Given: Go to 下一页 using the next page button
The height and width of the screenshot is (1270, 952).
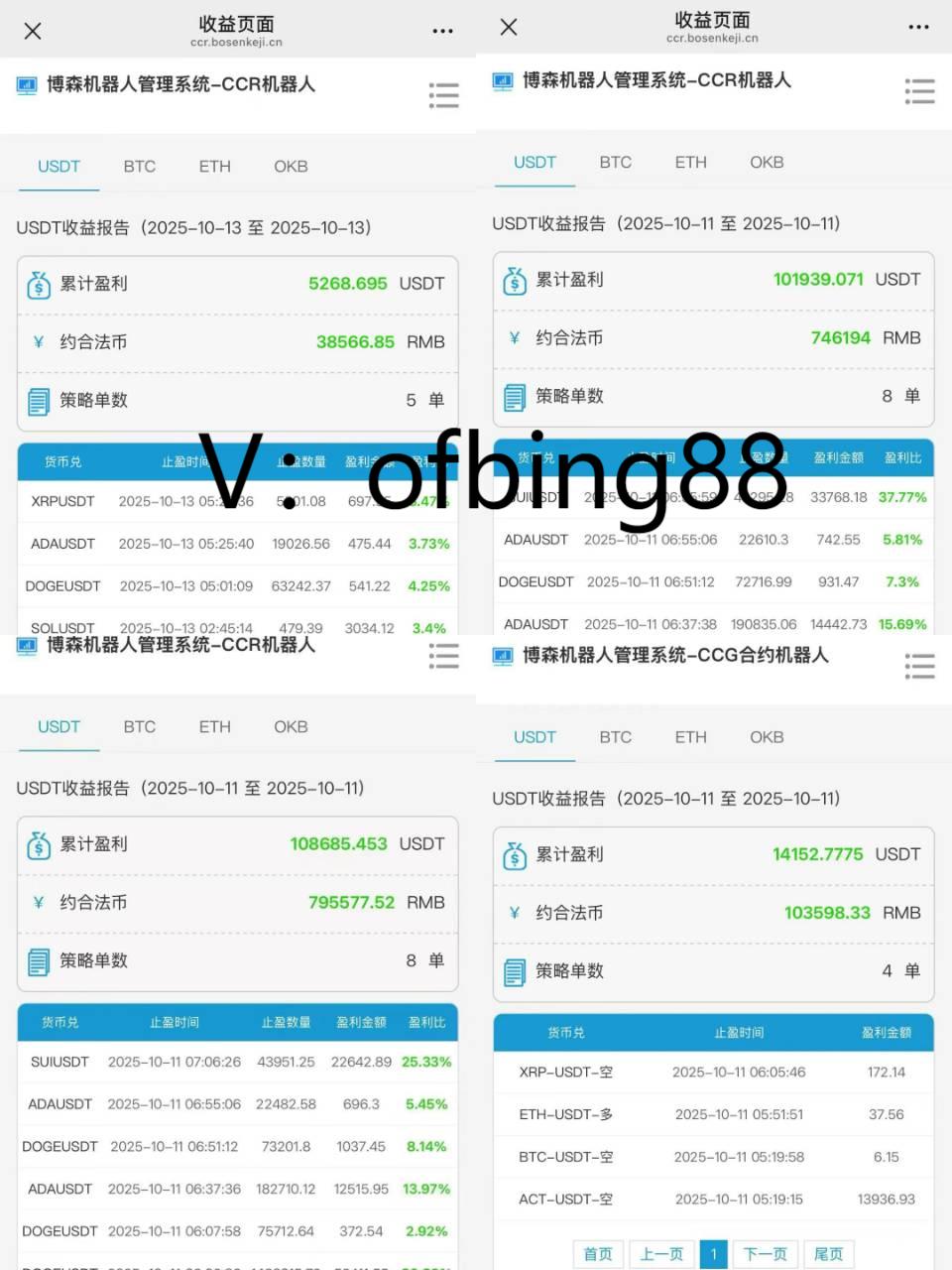Looking at the screenshot, I should coord(766,1253).
